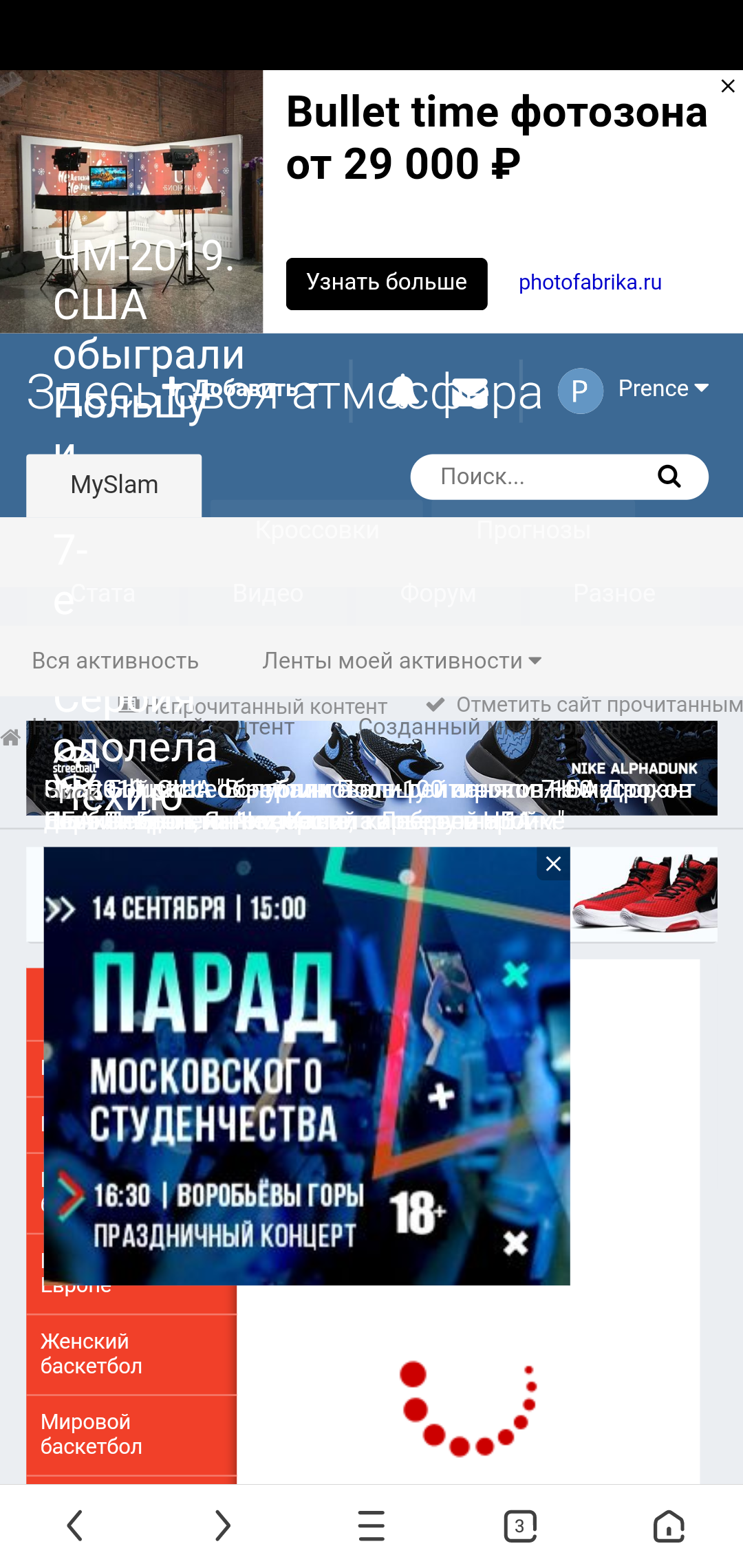
Task: Dismiss the Парад московского студенчества popup
Action: [553, 864]
